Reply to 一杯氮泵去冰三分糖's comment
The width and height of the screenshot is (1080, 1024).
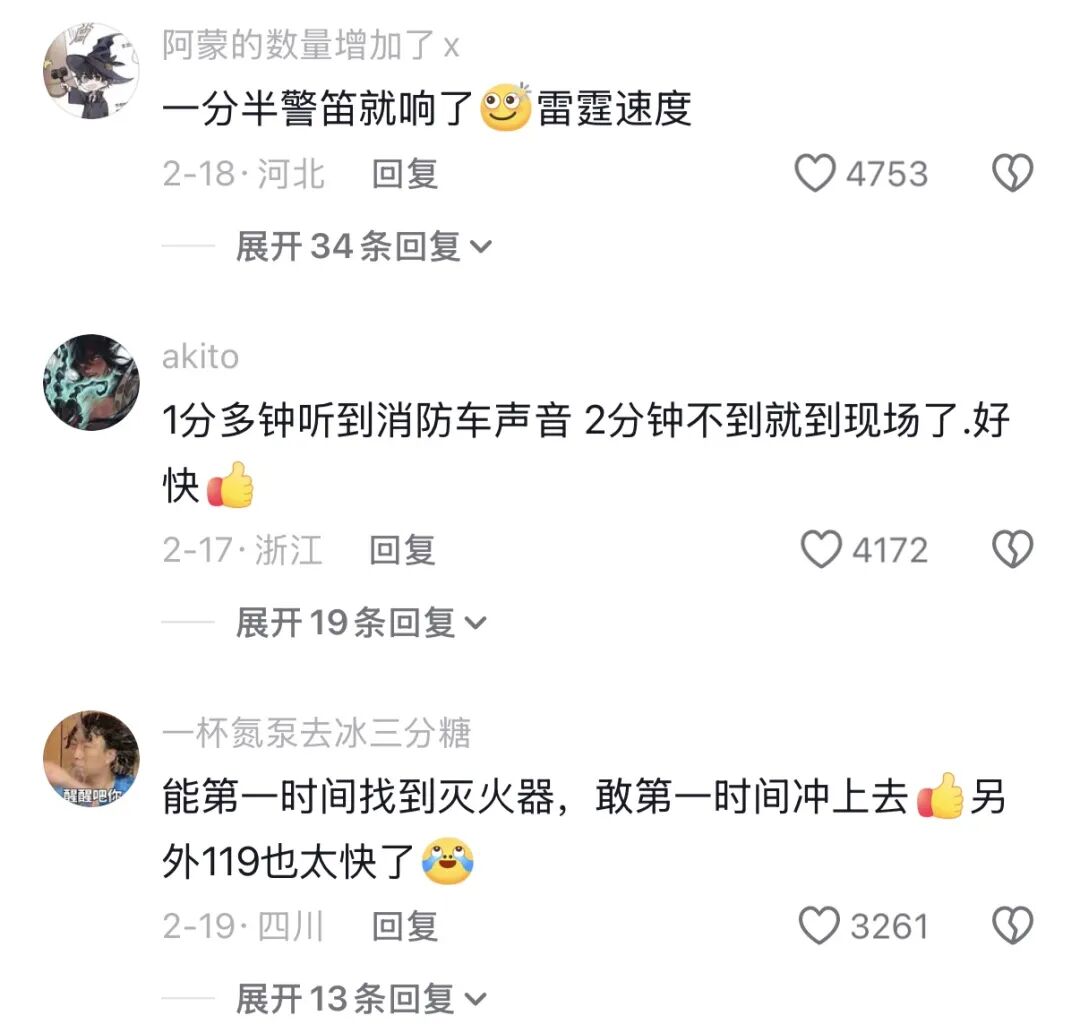(405, 926)
